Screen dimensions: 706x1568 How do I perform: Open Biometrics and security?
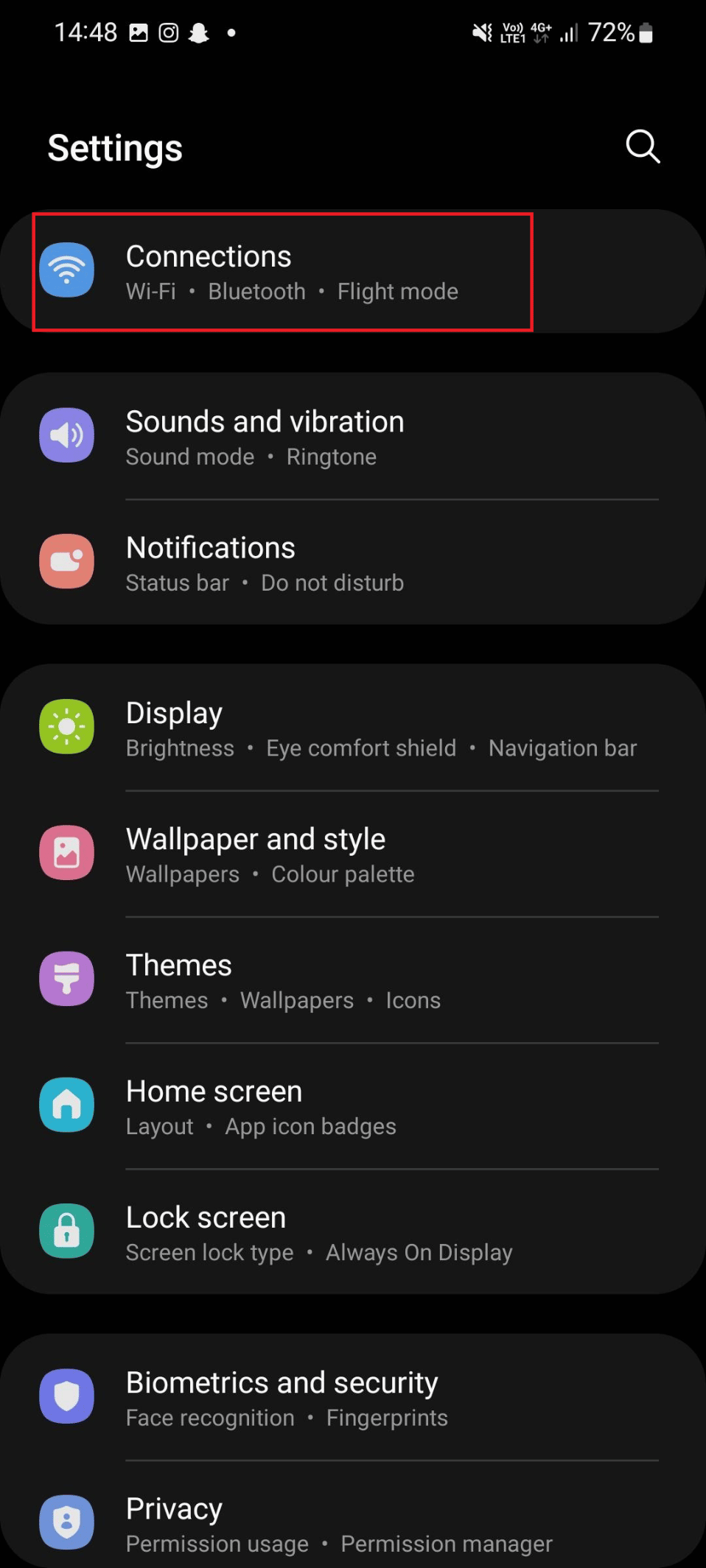(x=352, y=1399)
